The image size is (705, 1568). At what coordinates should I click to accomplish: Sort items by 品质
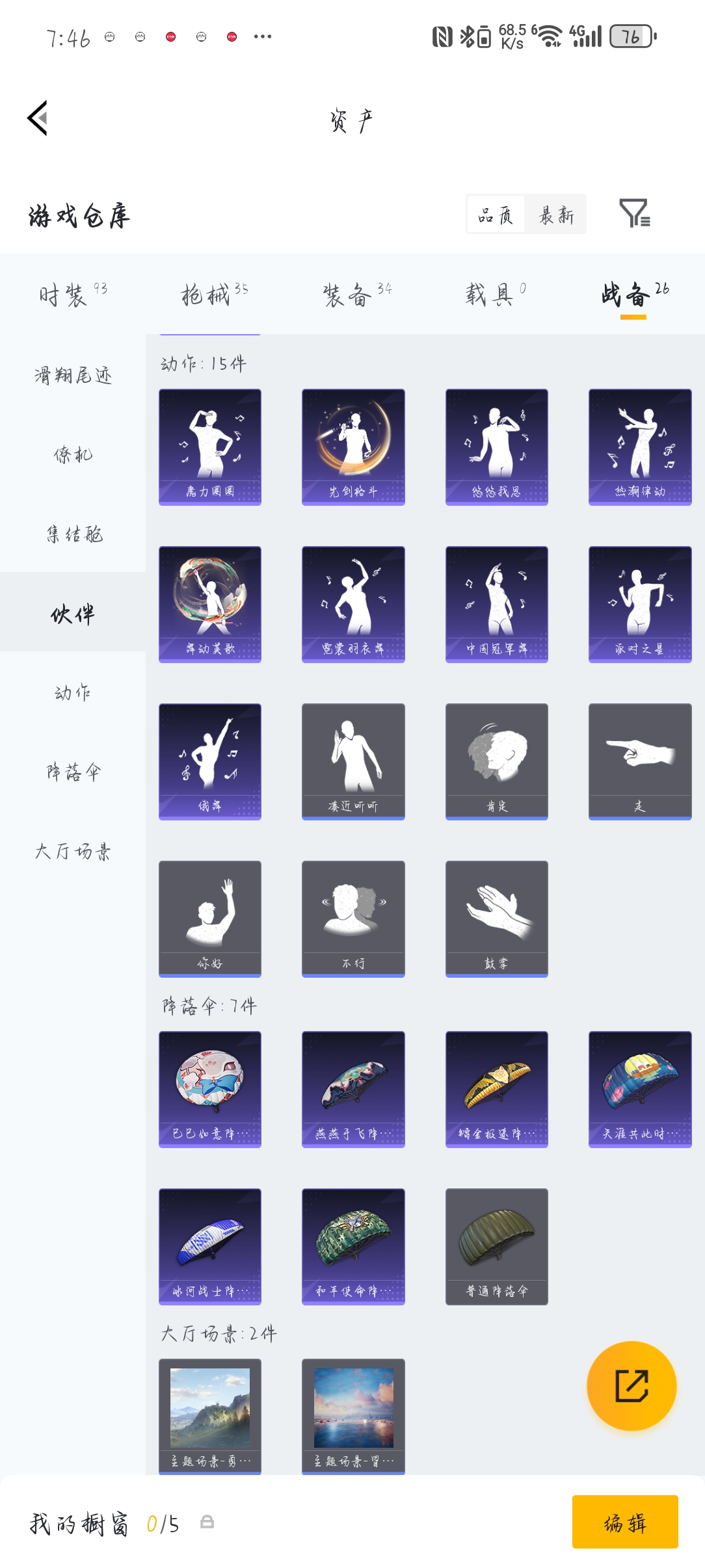coord(496,215)
